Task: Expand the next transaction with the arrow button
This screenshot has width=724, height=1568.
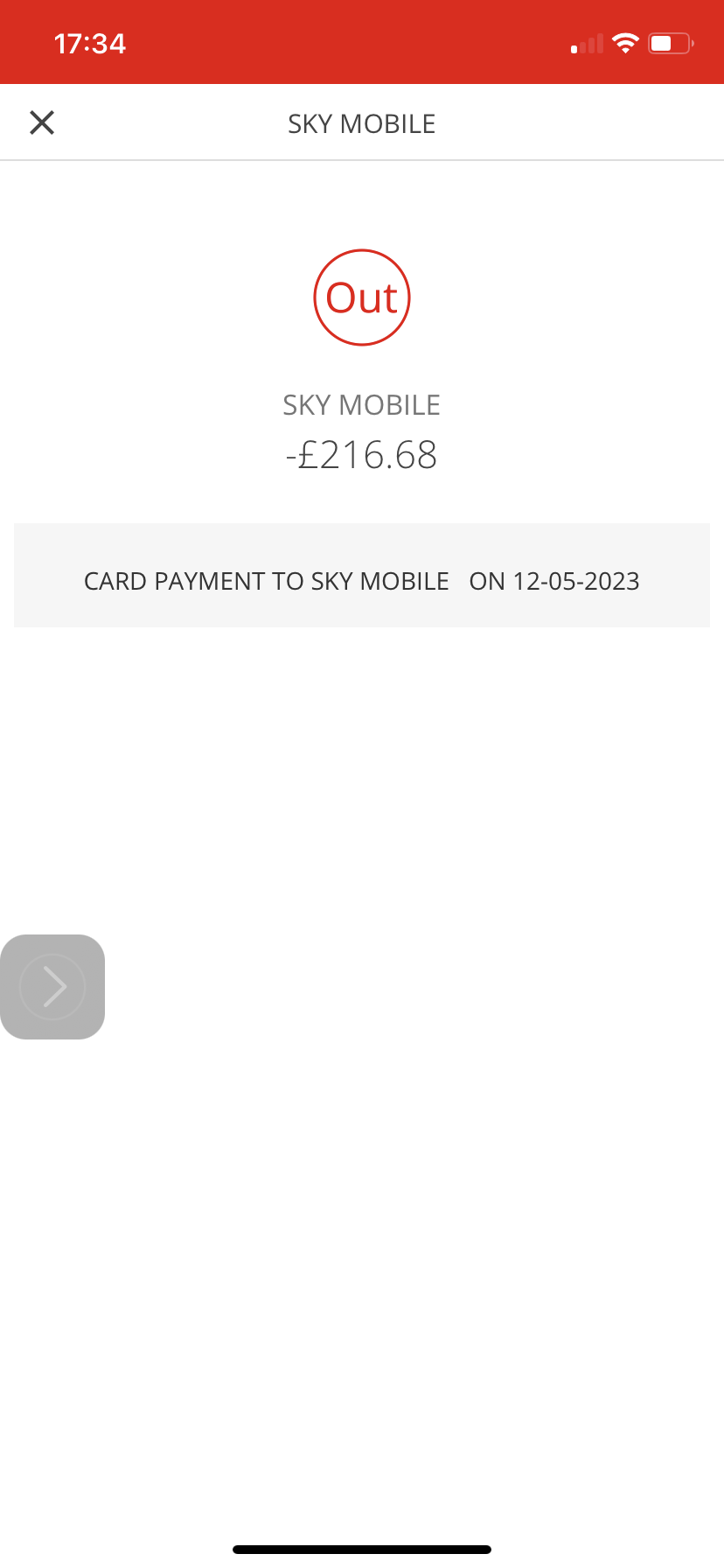Action: [52, 986]
